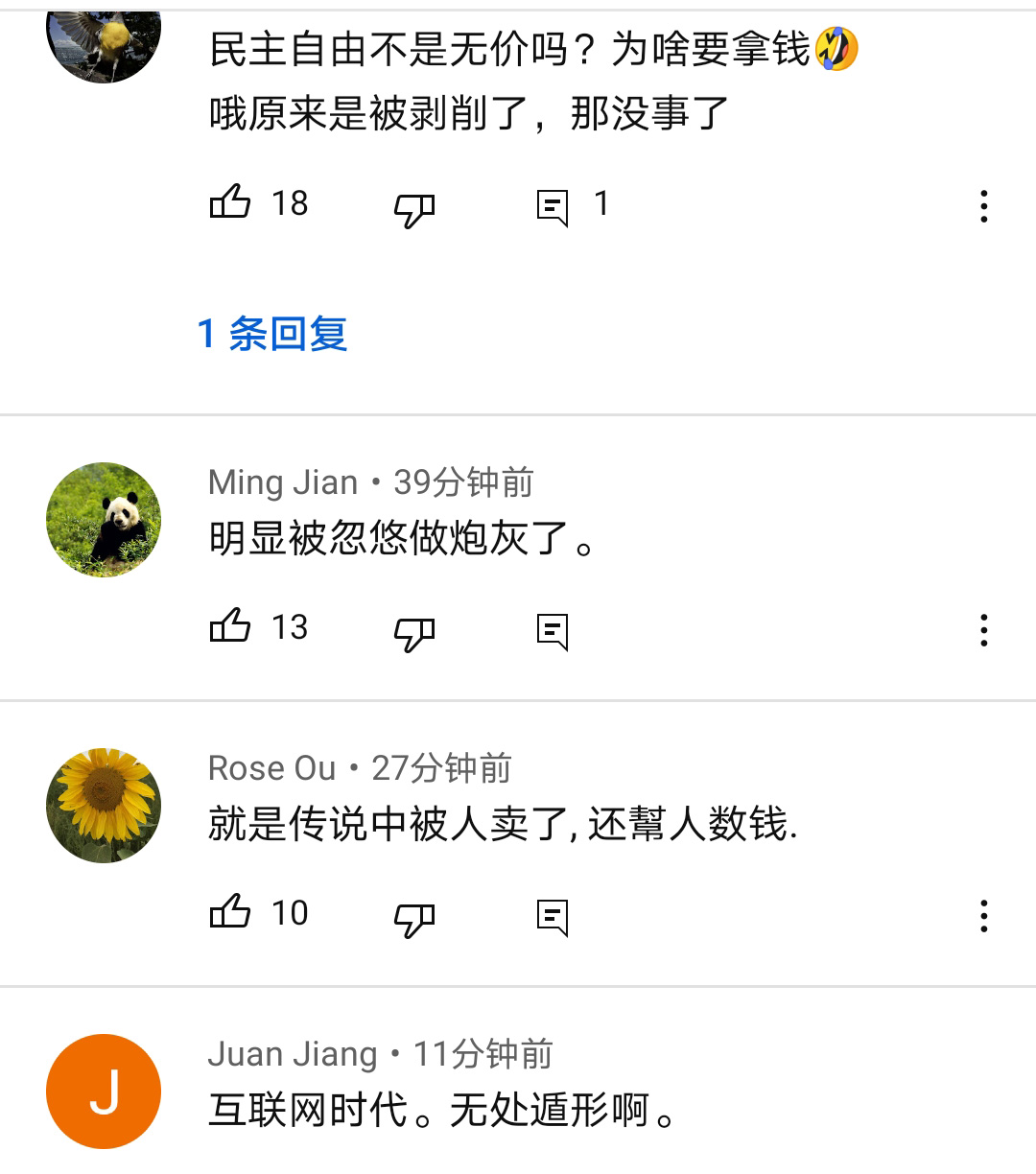Image resolution: width=1036 pixels, height=1174 pixels.
Task: Open Ming Jian's panda profile picture
Action: pyautogui.click(x=104, y=520)
